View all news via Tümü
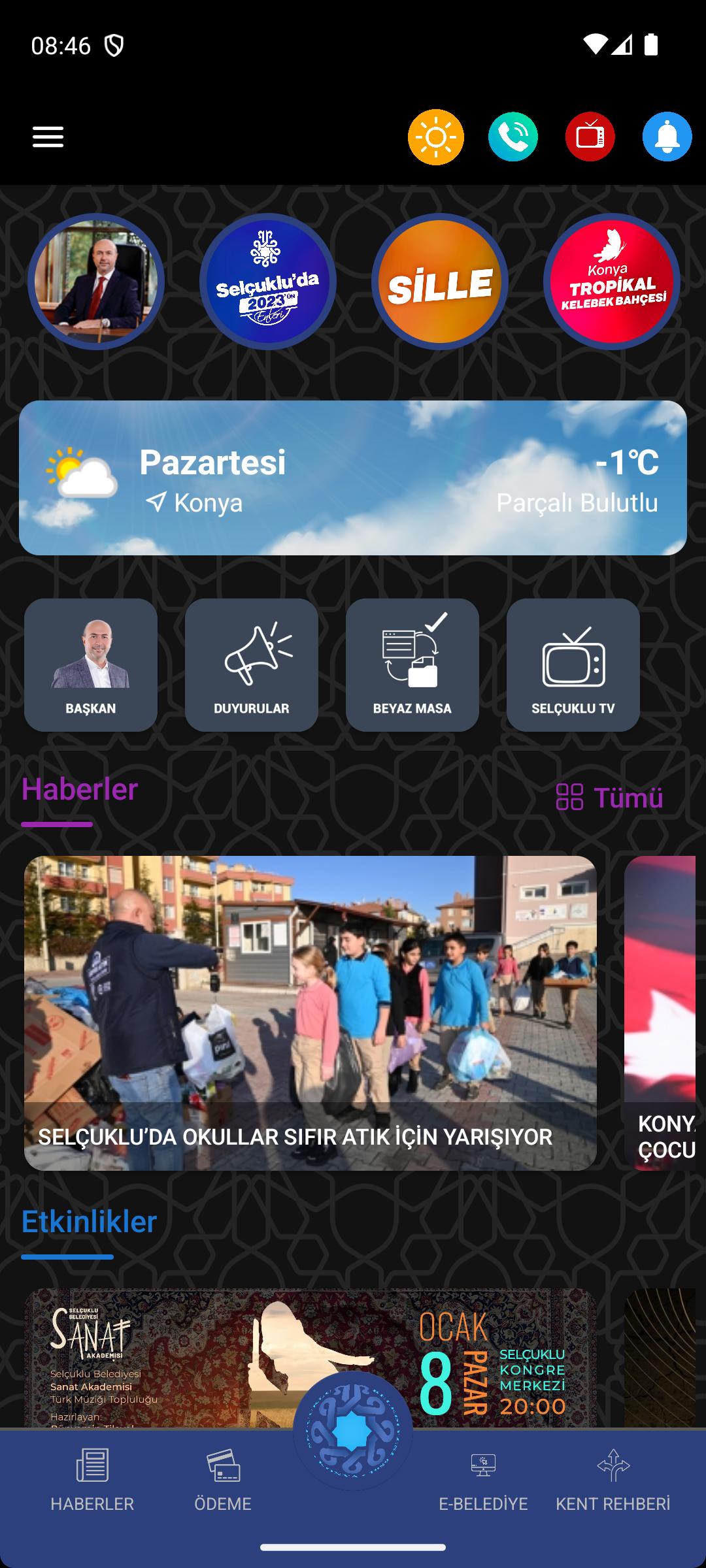The image size is (706, 1568). (x=609, y=798)
